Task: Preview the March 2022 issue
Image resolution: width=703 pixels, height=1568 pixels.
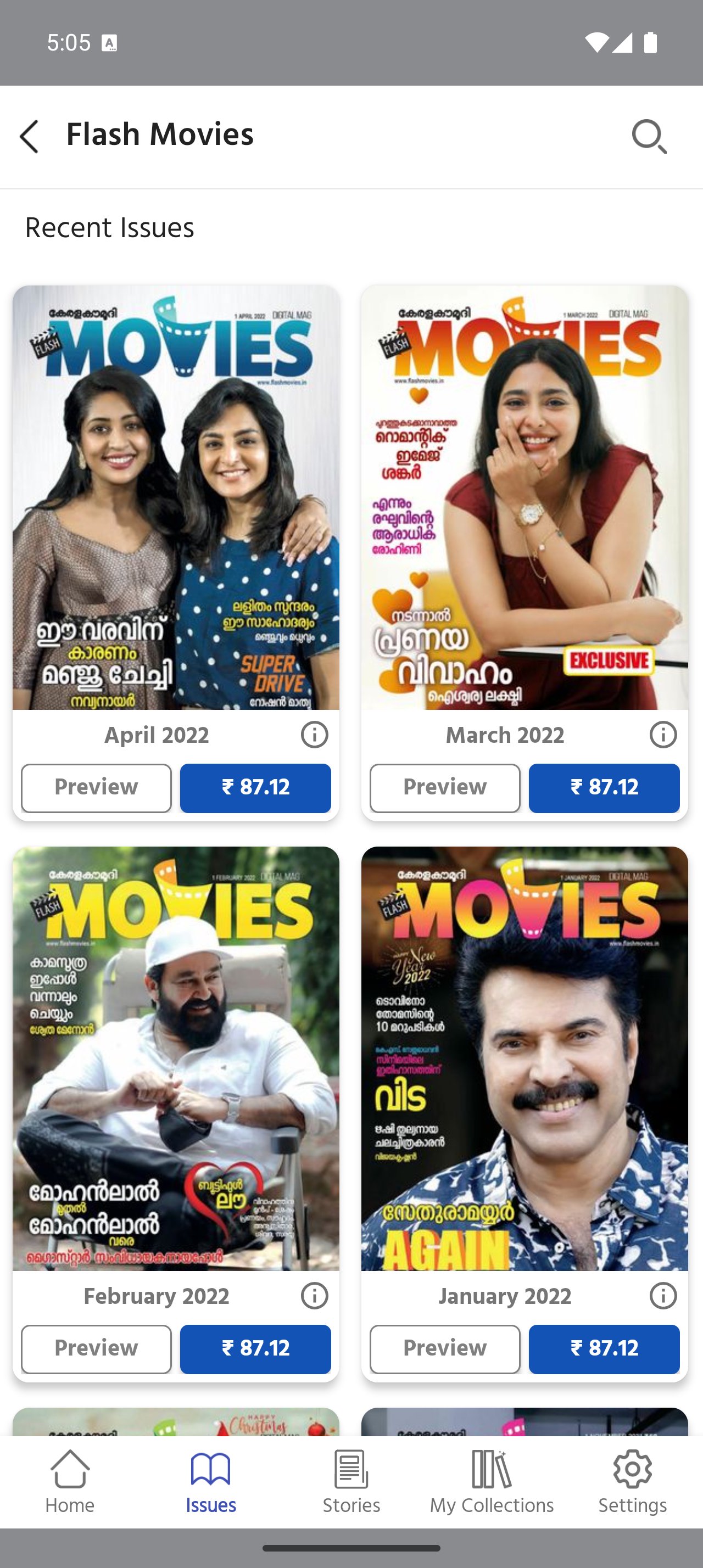Action: click(445, 788)
